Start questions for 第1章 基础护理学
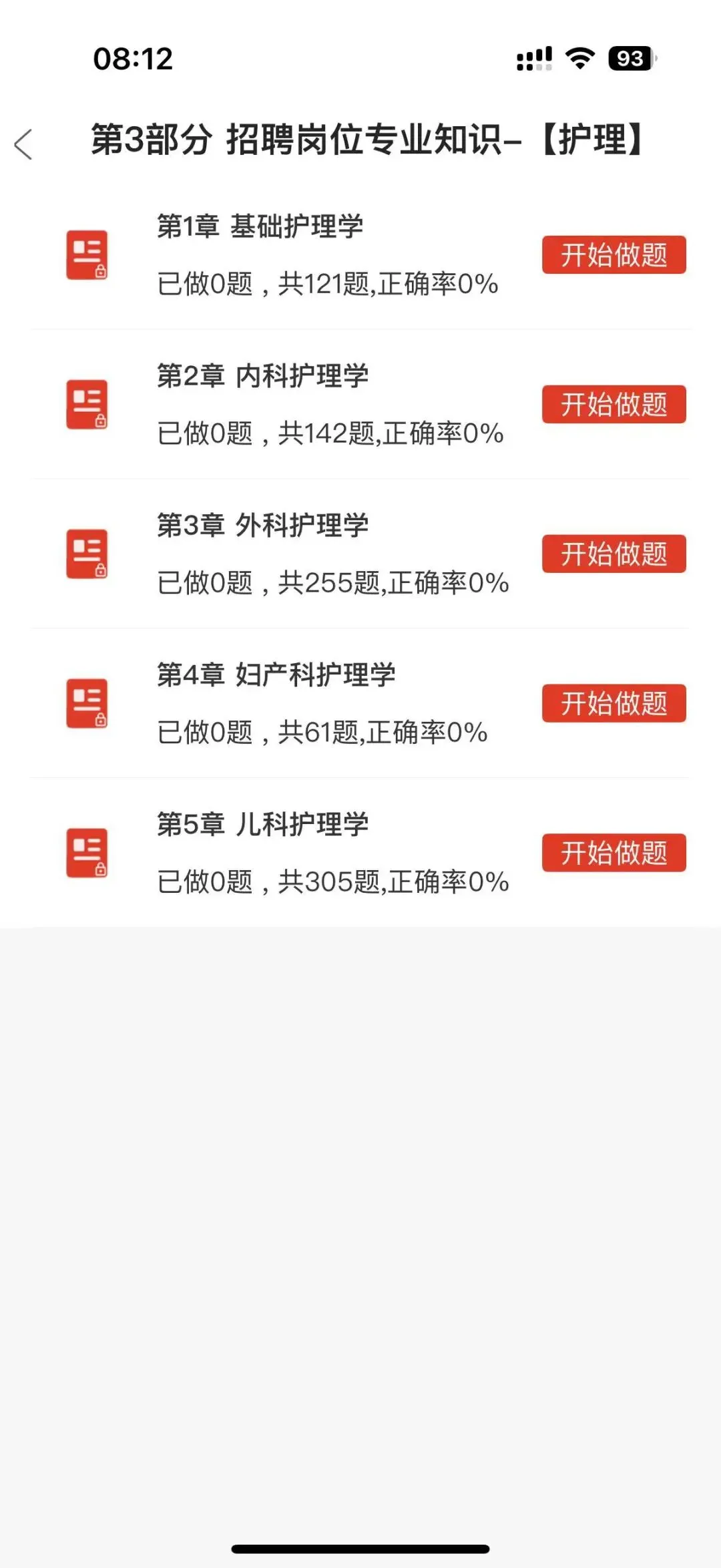 point(614,255)
